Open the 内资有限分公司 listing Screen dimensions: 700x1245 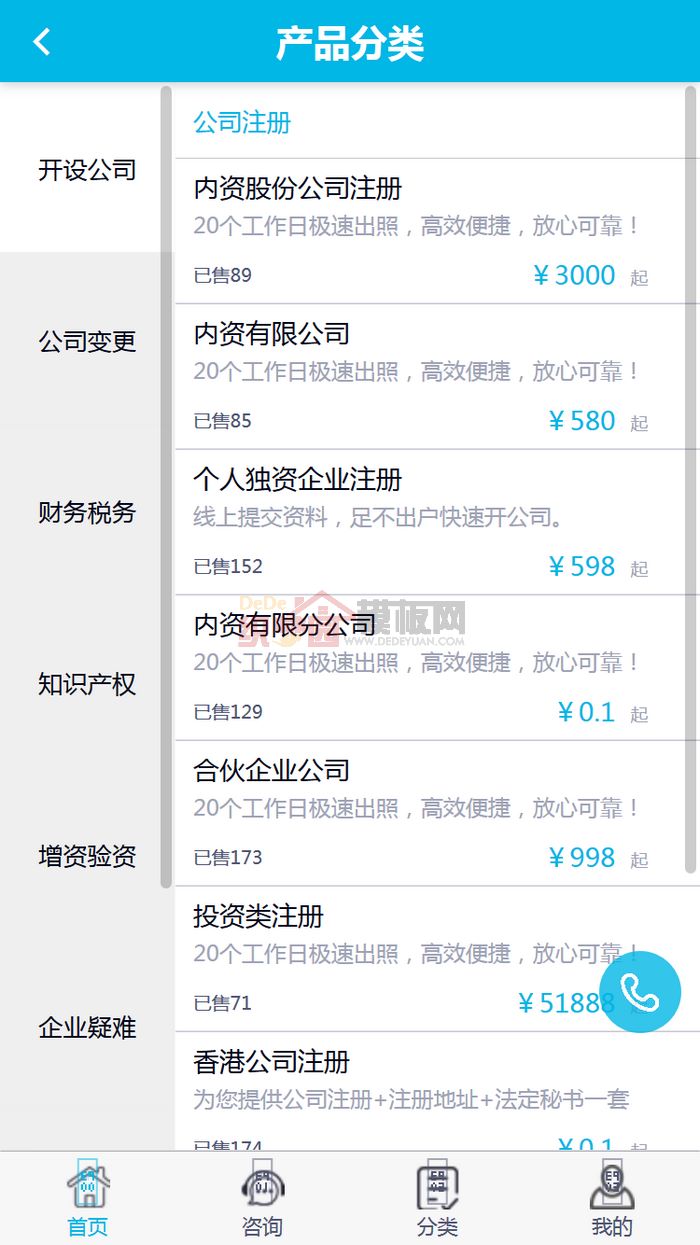(x=437, y=668)
